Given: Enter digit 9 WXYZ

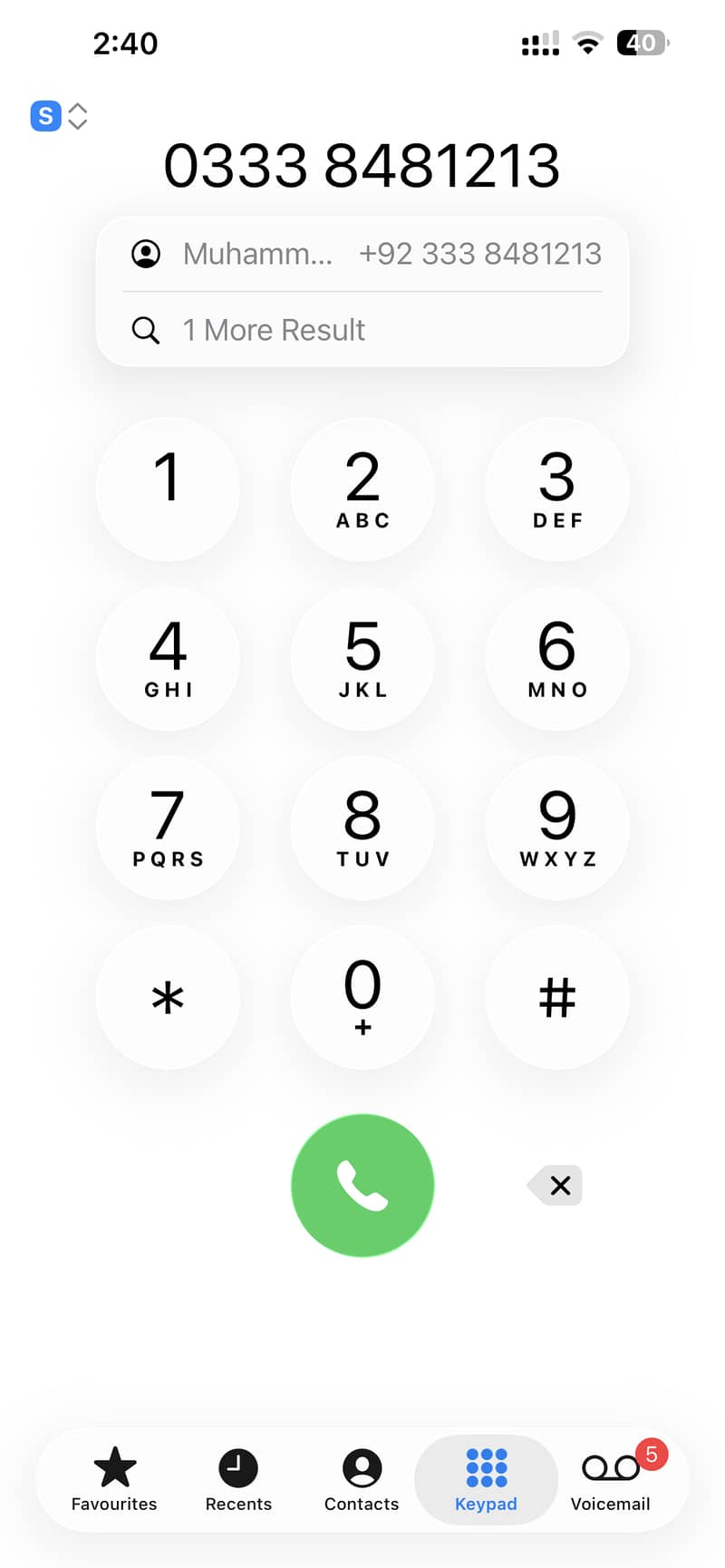Looking at the screenshot, I should point(556,828).
